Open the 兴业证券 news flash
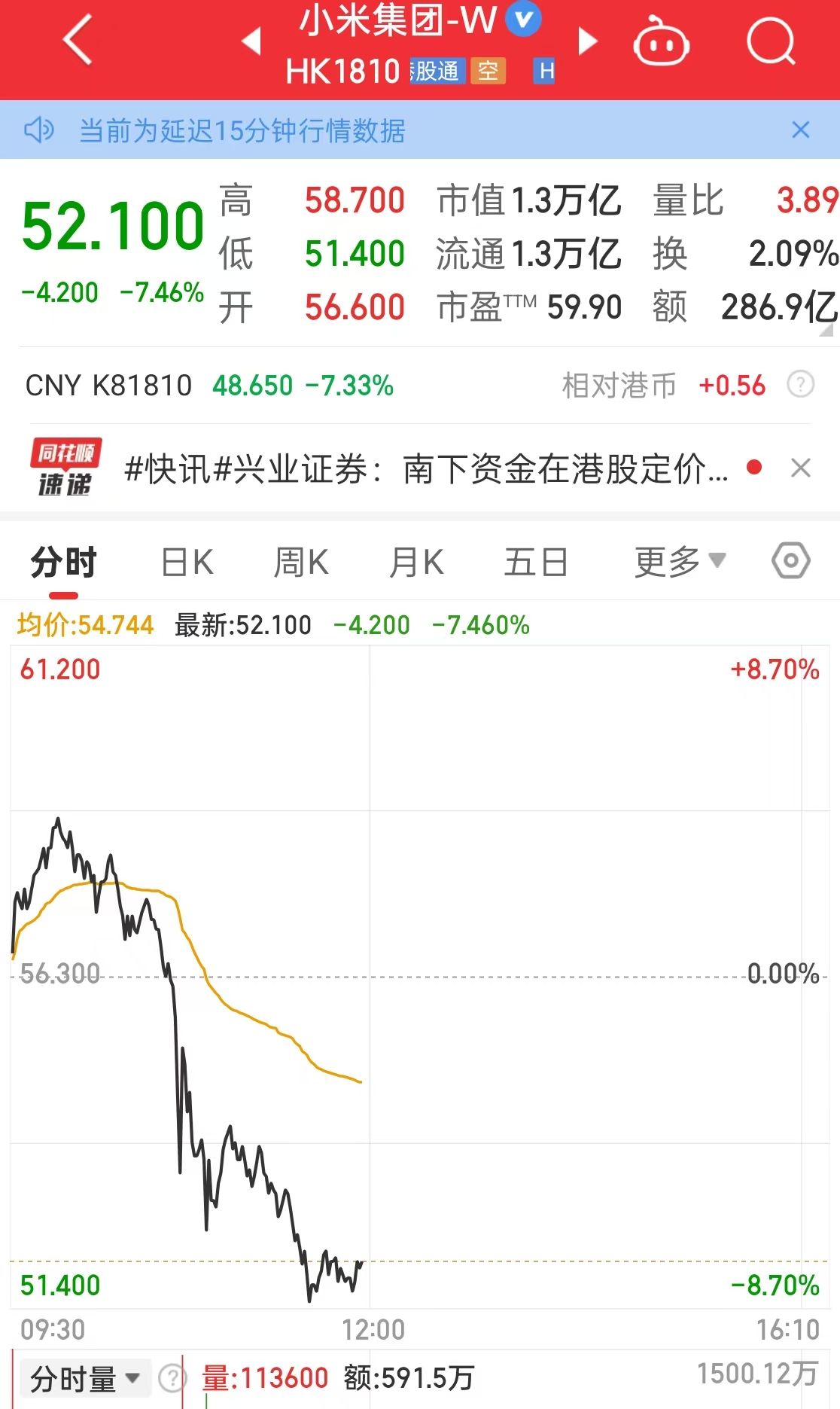The height and width of the screenshot is (1409, 840). click(426, 469)
